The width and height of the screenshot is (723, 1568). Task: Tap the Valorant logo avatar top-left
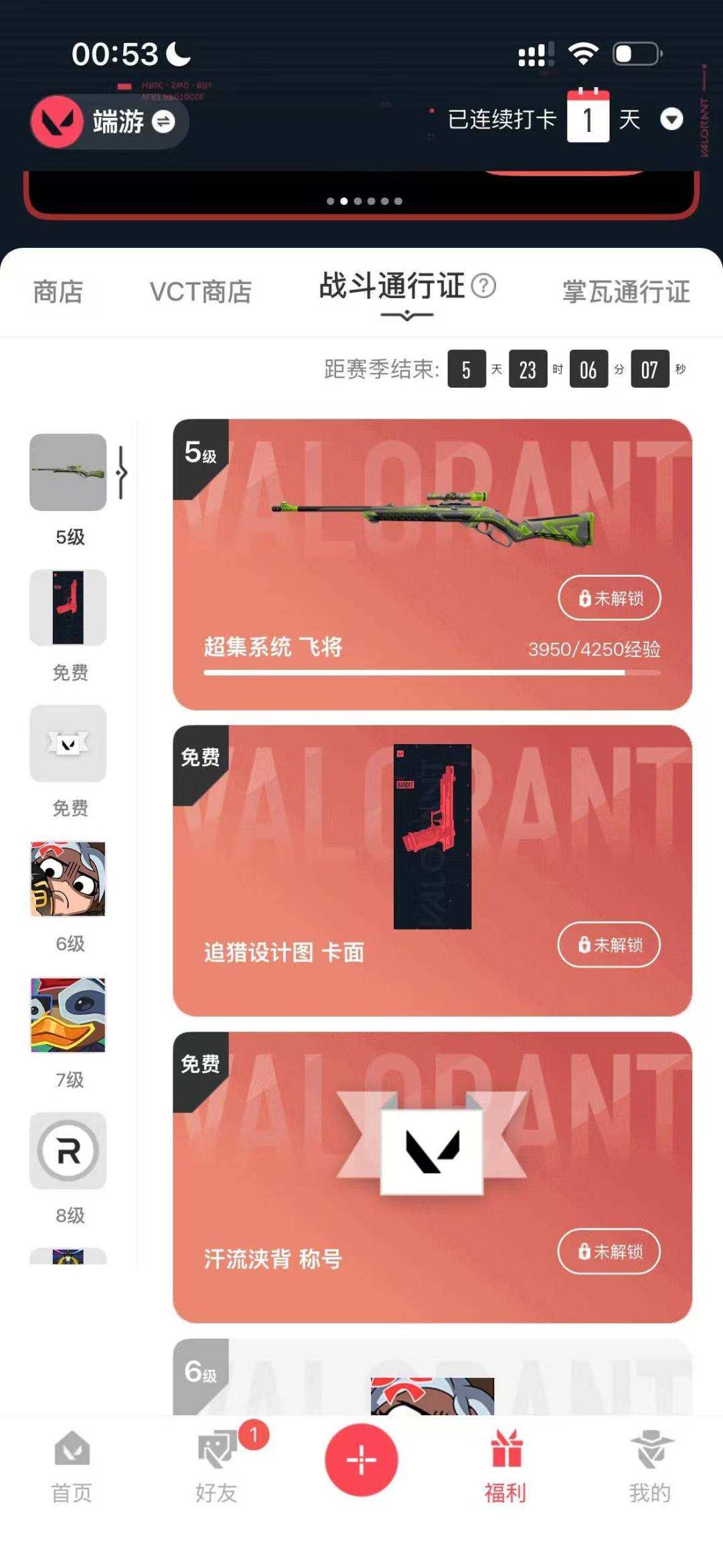(57, 122)
